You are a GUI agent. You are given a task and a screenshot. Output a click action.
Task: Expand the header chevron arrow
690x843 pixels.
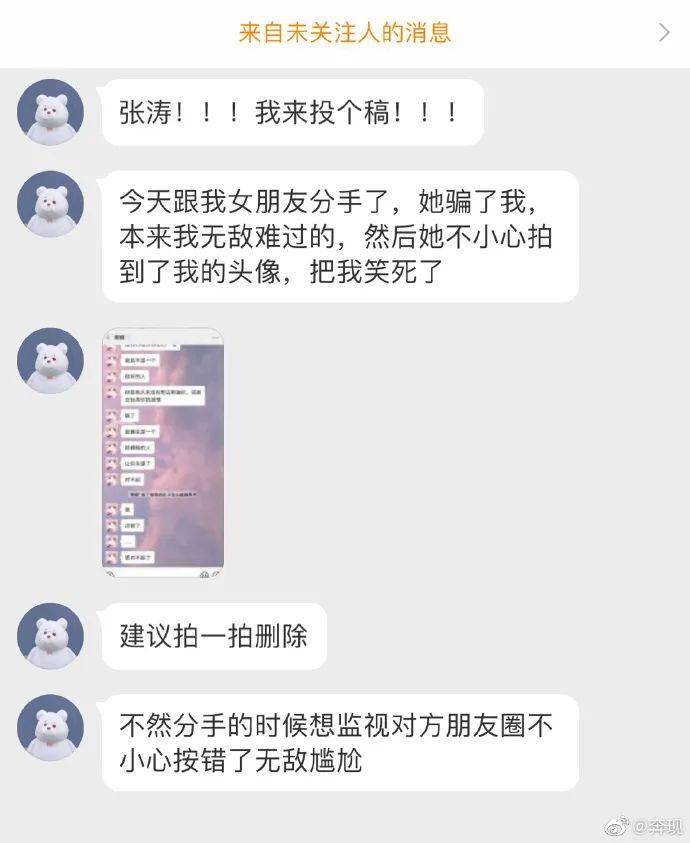pos(664,32)
